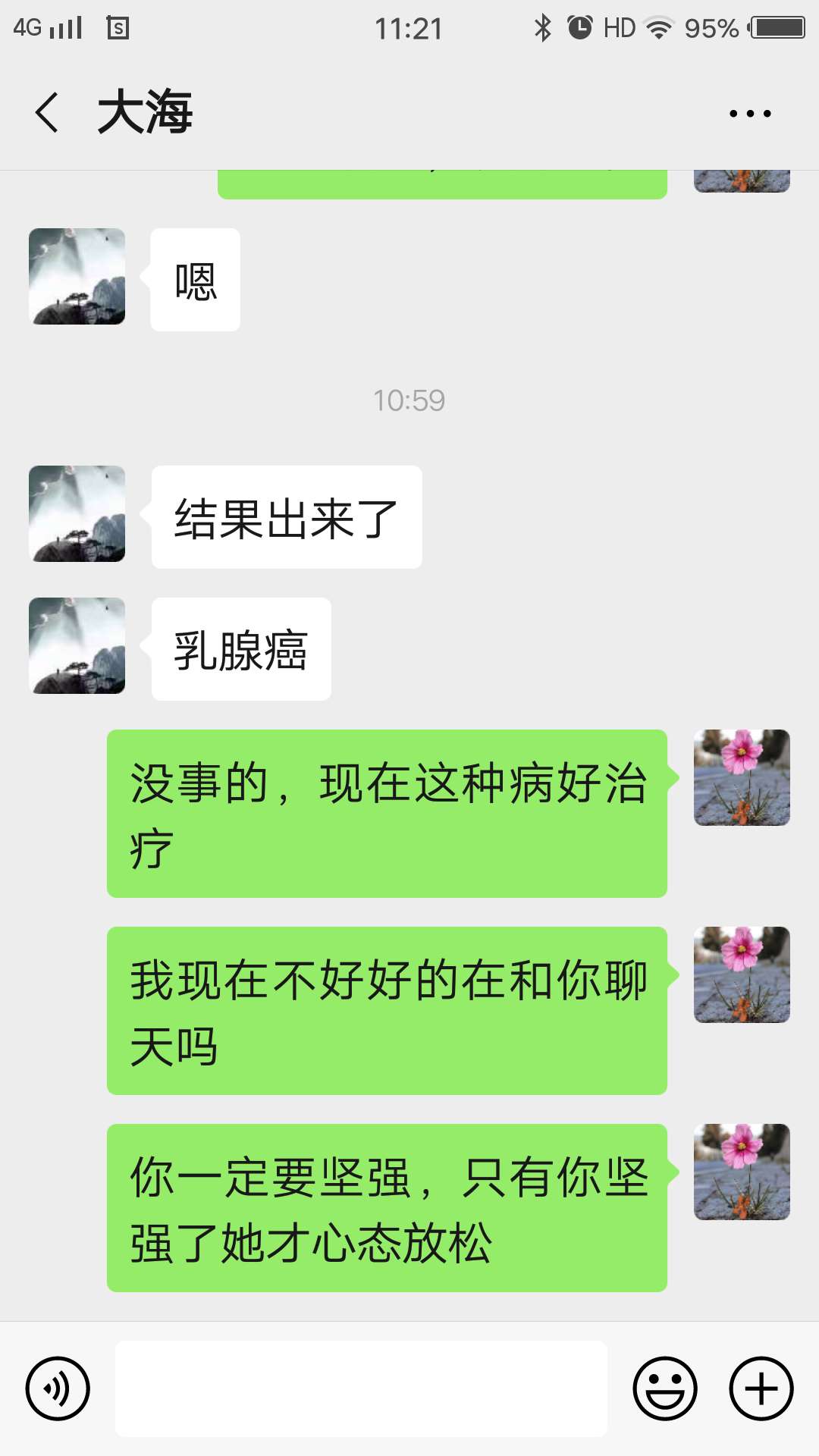Tap your own flower avatar
The width and height of the screenshot is (819, 1456).
pos(742,778)
